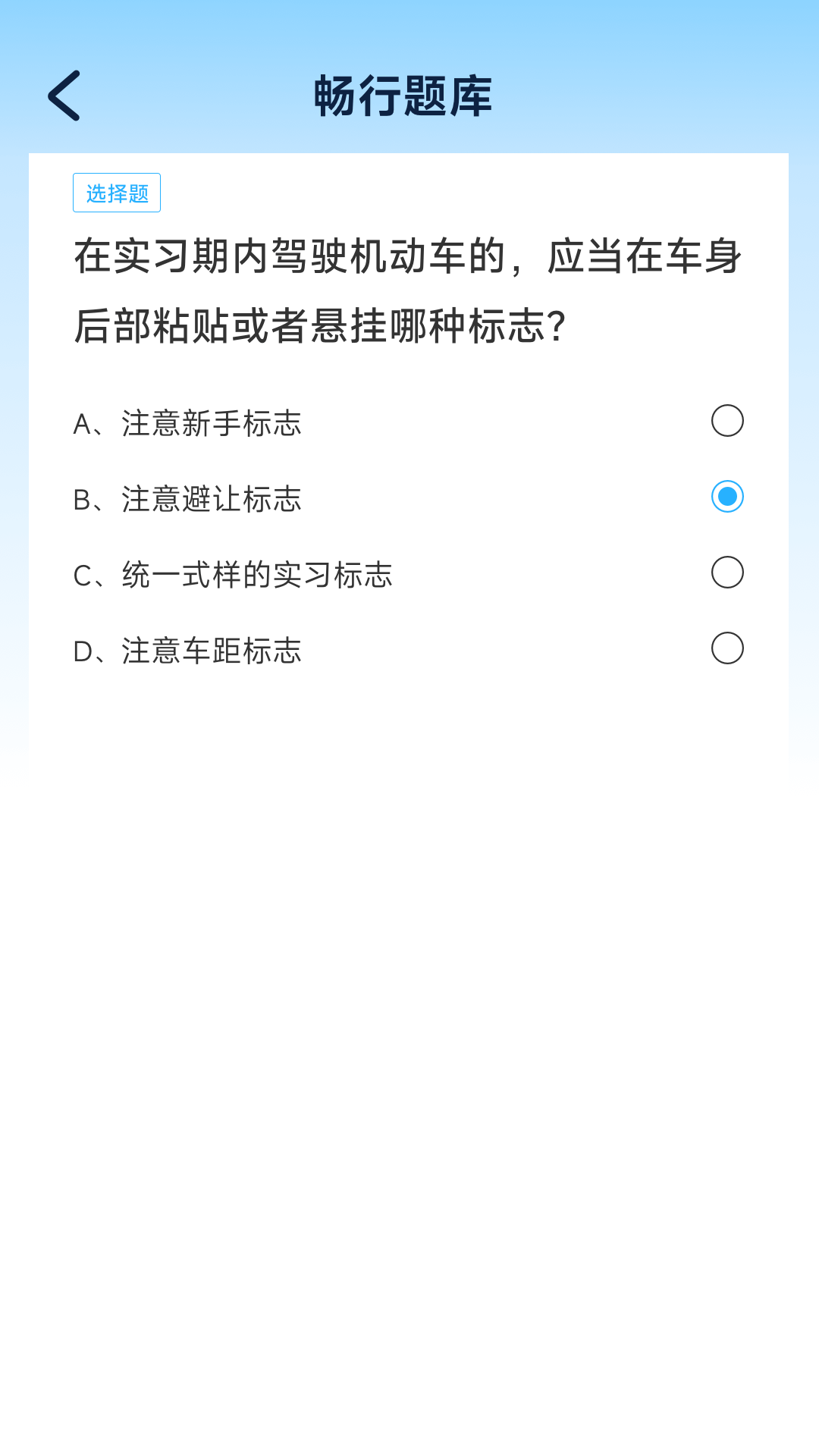
Task: Tap the back arrow icon
Action: tap(64, 97)
